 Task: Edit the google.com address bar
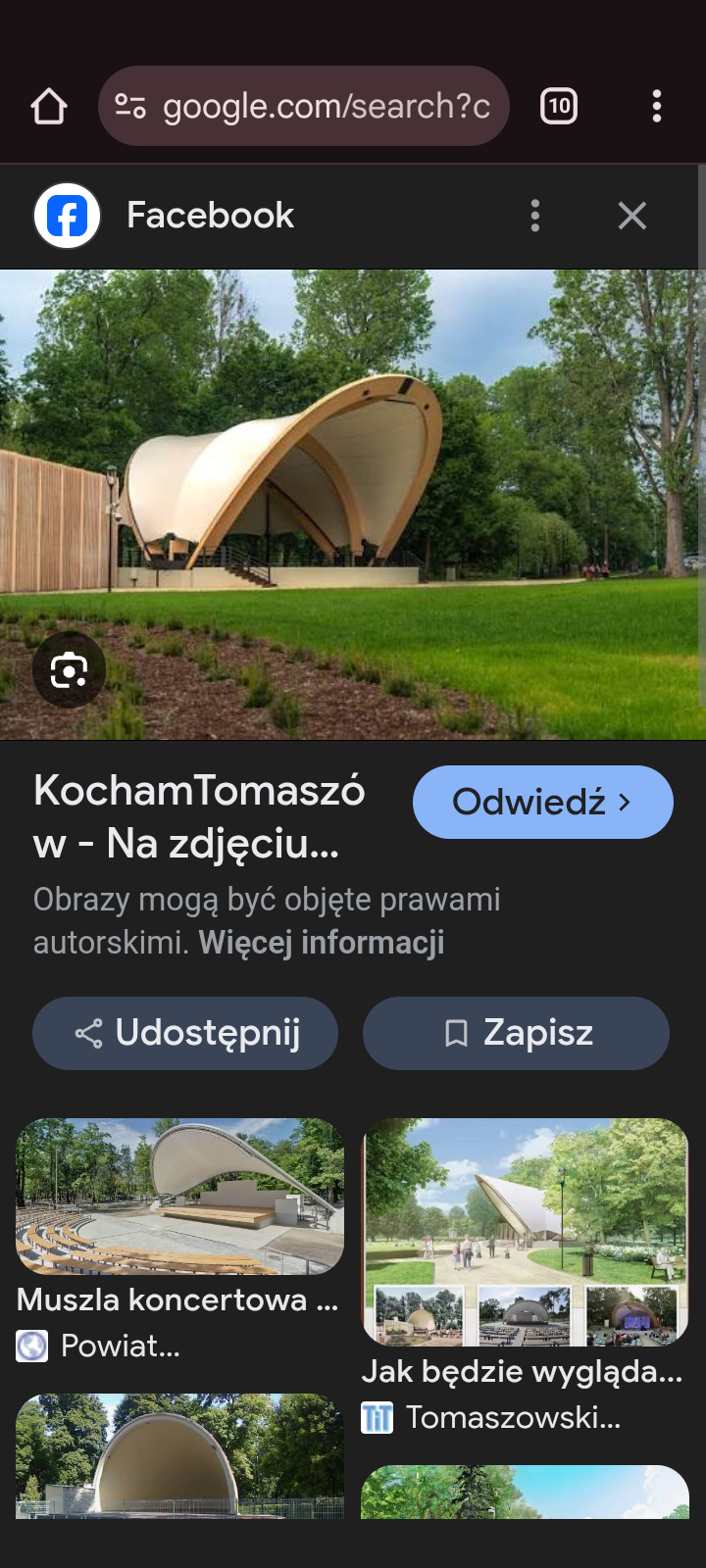click(304, 106)
